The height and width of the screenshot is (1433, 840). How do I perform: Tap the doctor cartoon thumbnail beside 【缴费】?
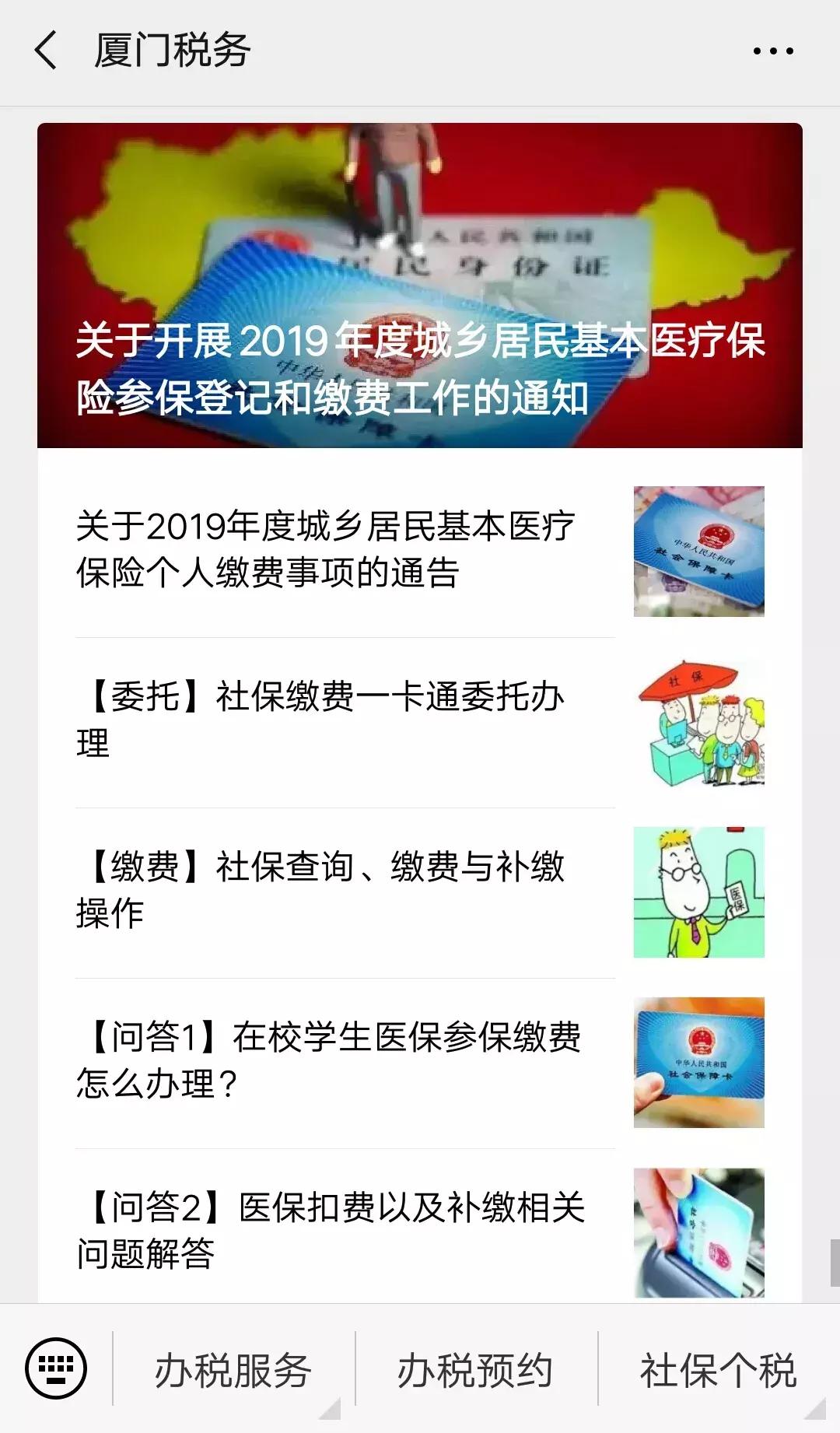pos(698,892)
